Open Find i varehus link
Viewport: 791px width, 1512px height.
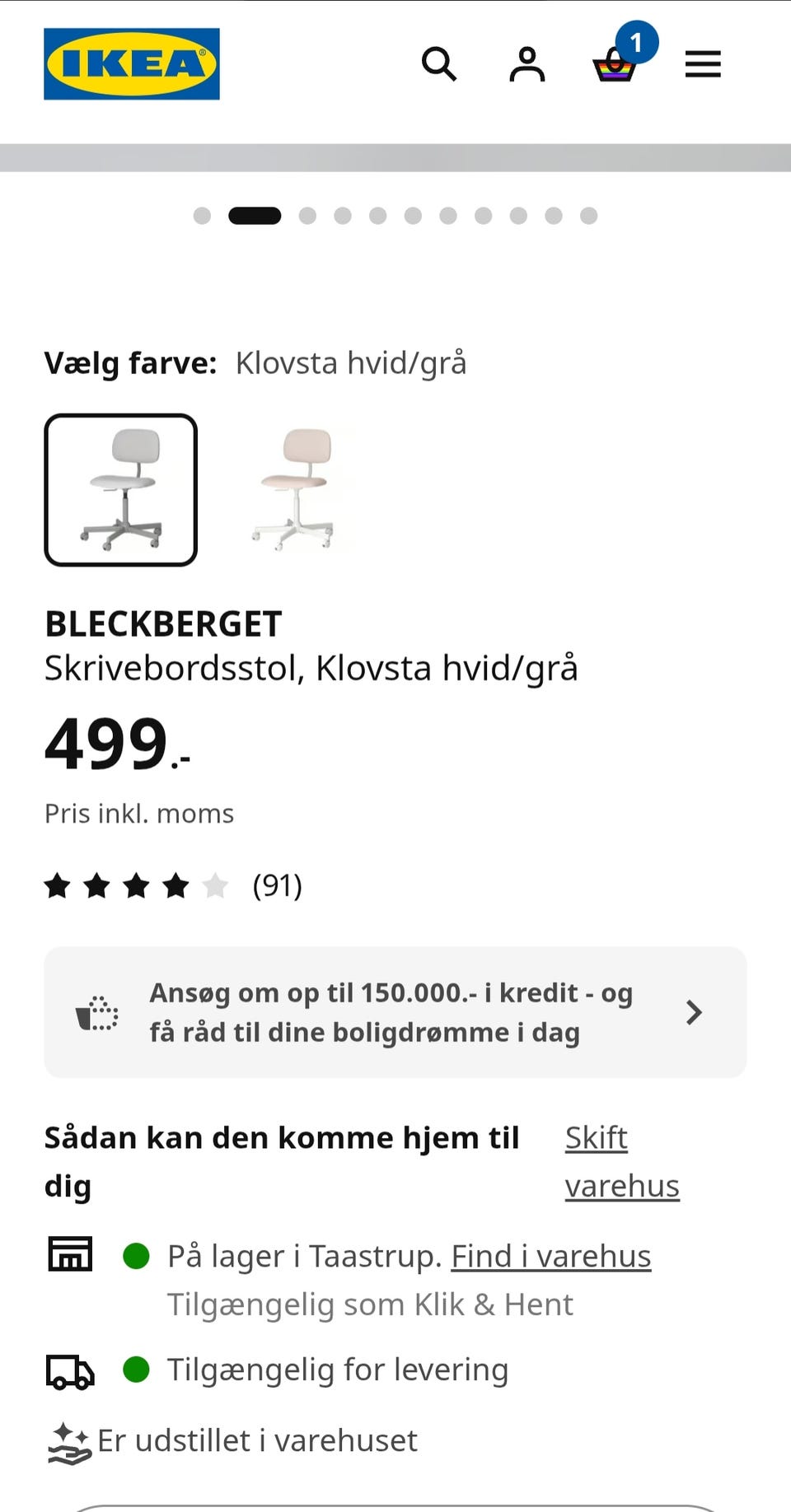551,1257
